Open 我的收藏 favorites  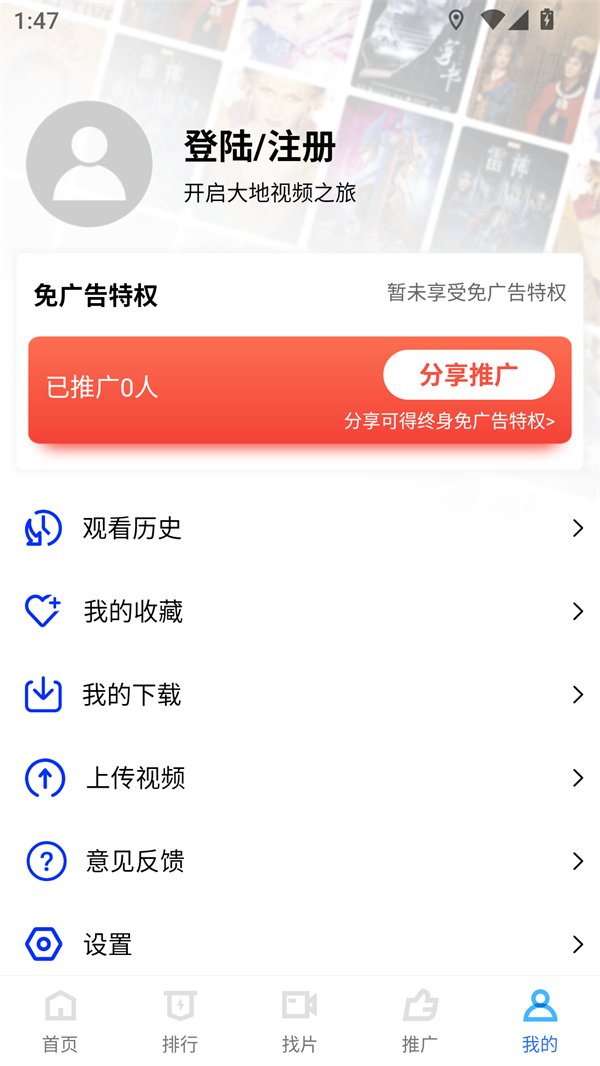(x=300, y=611)
